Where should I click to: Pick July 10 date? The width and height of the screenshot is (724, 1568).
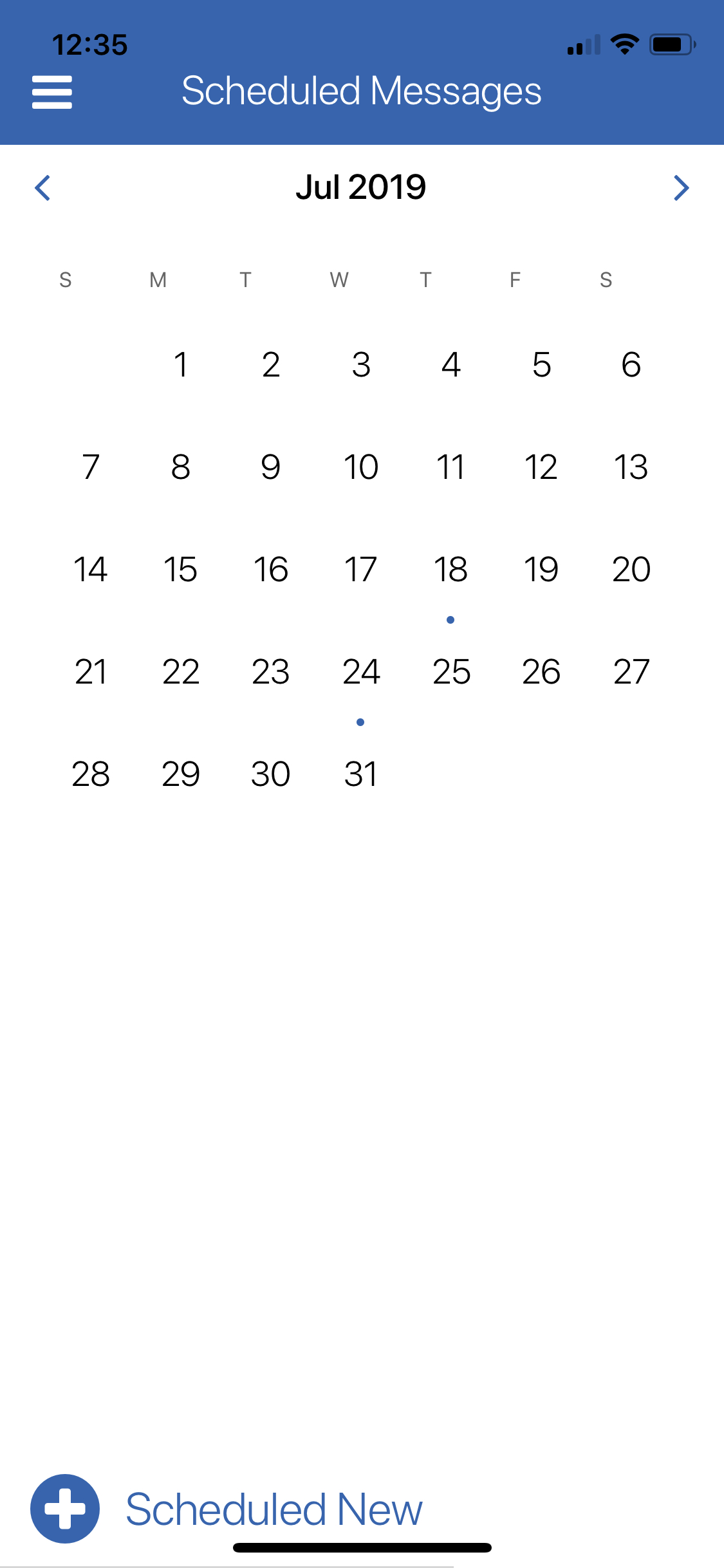[361, 467]
